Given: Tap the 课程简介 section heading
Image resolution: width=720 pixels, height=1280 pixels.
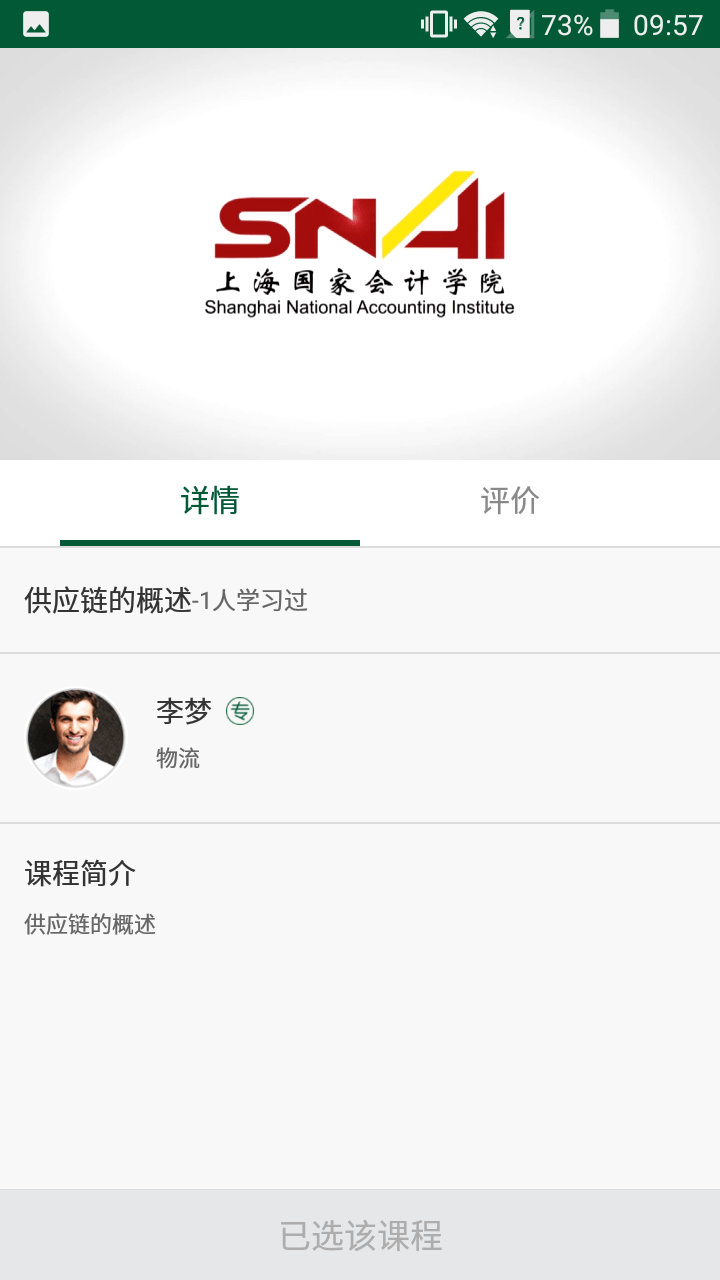Looking at the screenshot, I should pyautogui.click(x=78, y=874).
